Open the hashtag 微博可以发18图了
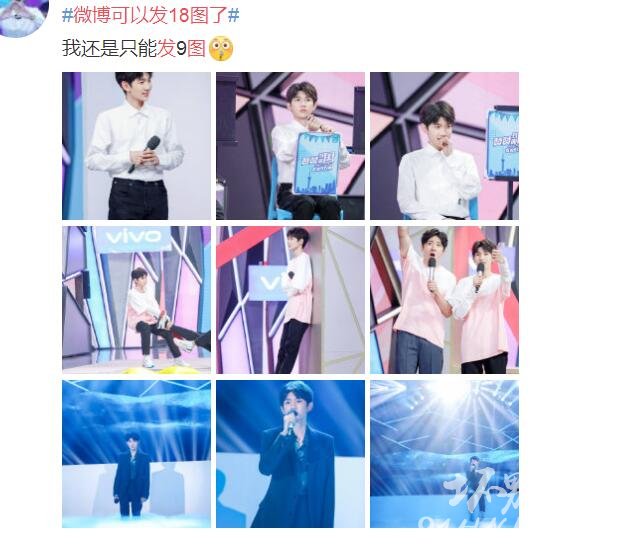The image size is (619, 548). click(x=150, y=16)
